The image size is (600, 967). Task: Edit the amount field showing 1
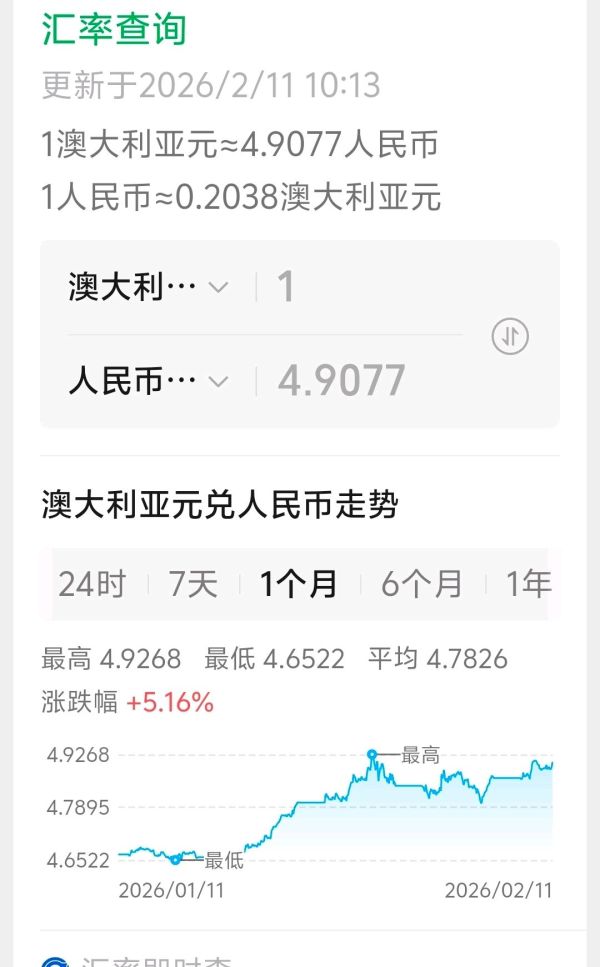[360, 288]
